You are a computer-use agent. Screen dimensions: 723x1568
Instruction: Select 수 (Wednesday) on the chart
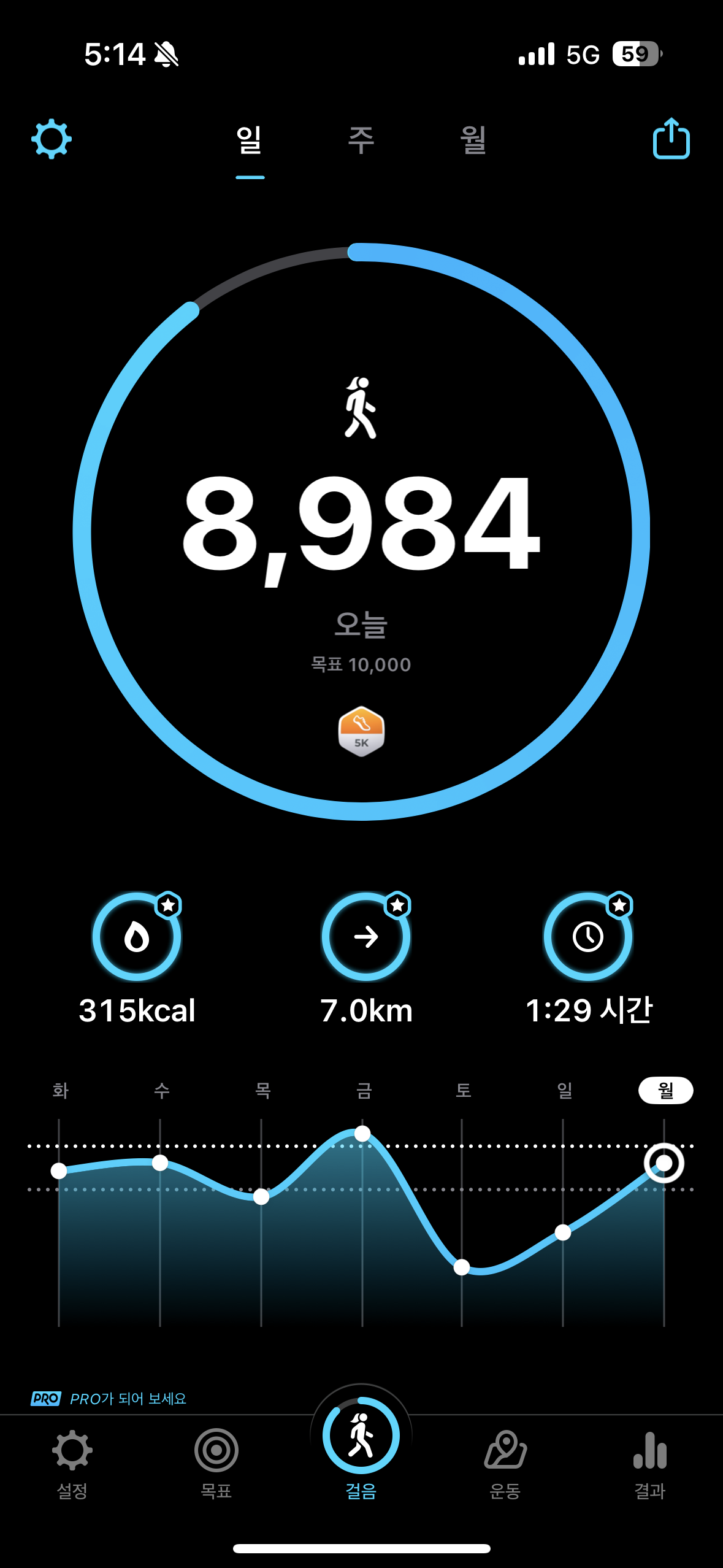161,1091
